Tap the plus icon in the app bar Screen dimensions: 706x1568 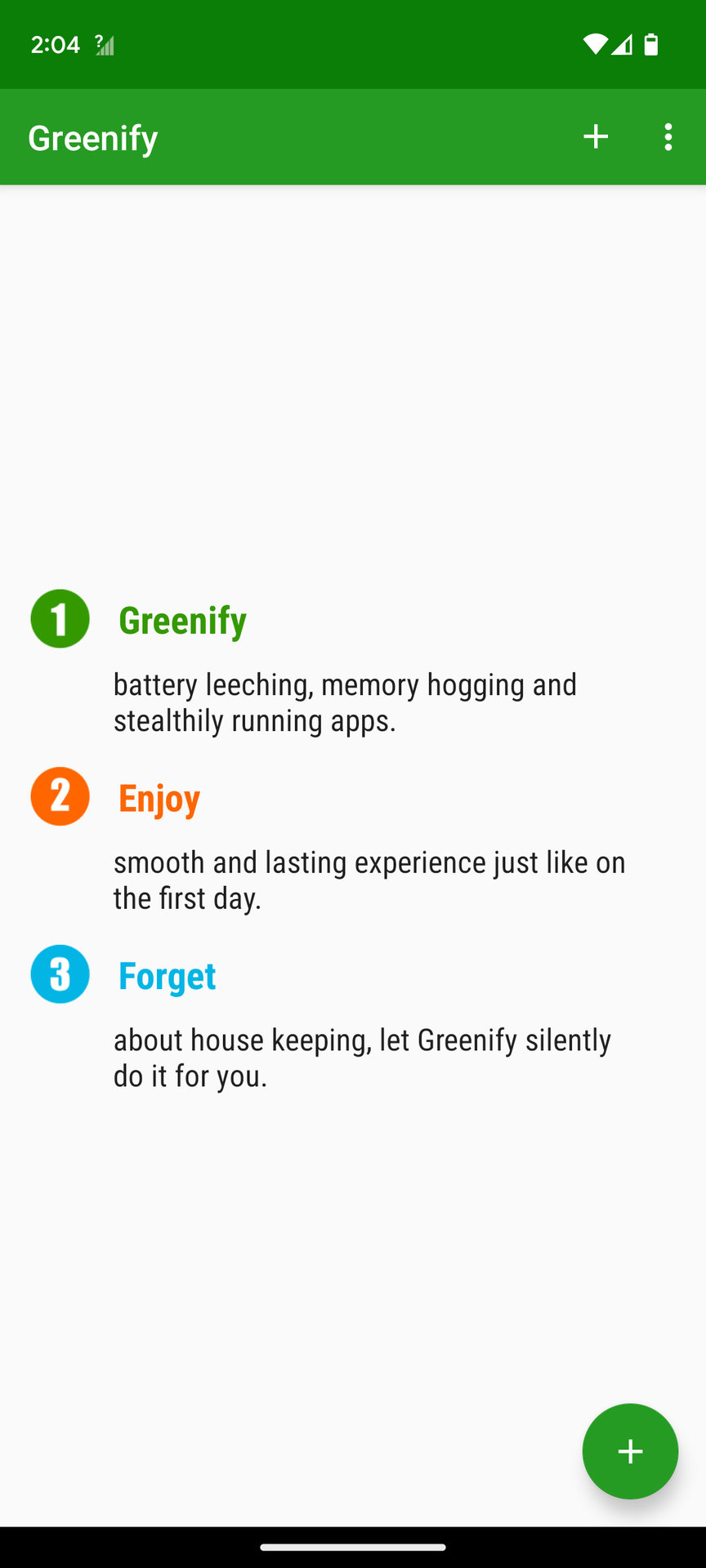596,136
